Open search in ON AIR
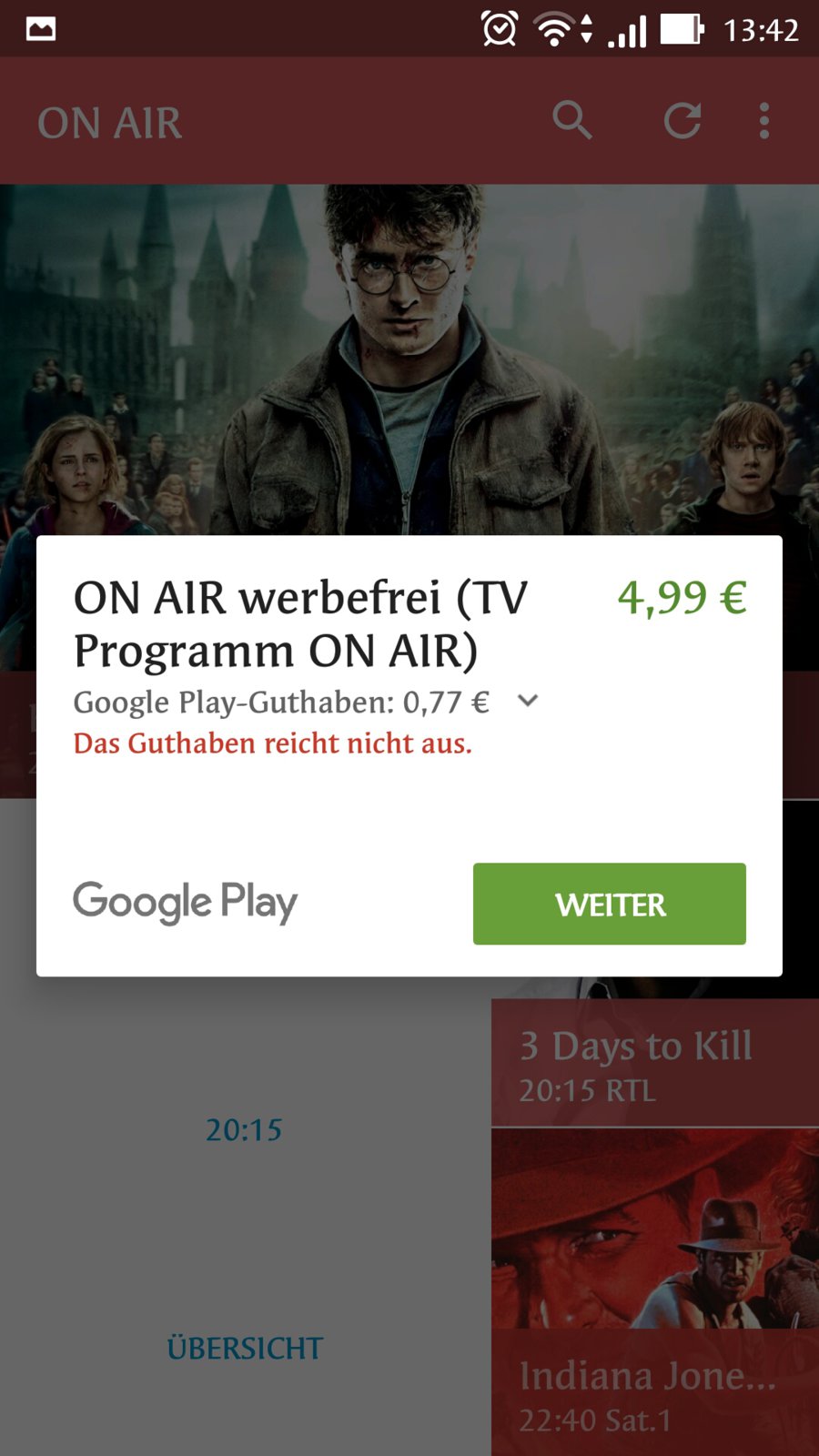Screen dimensions: 819x1456 coord(572,121)
